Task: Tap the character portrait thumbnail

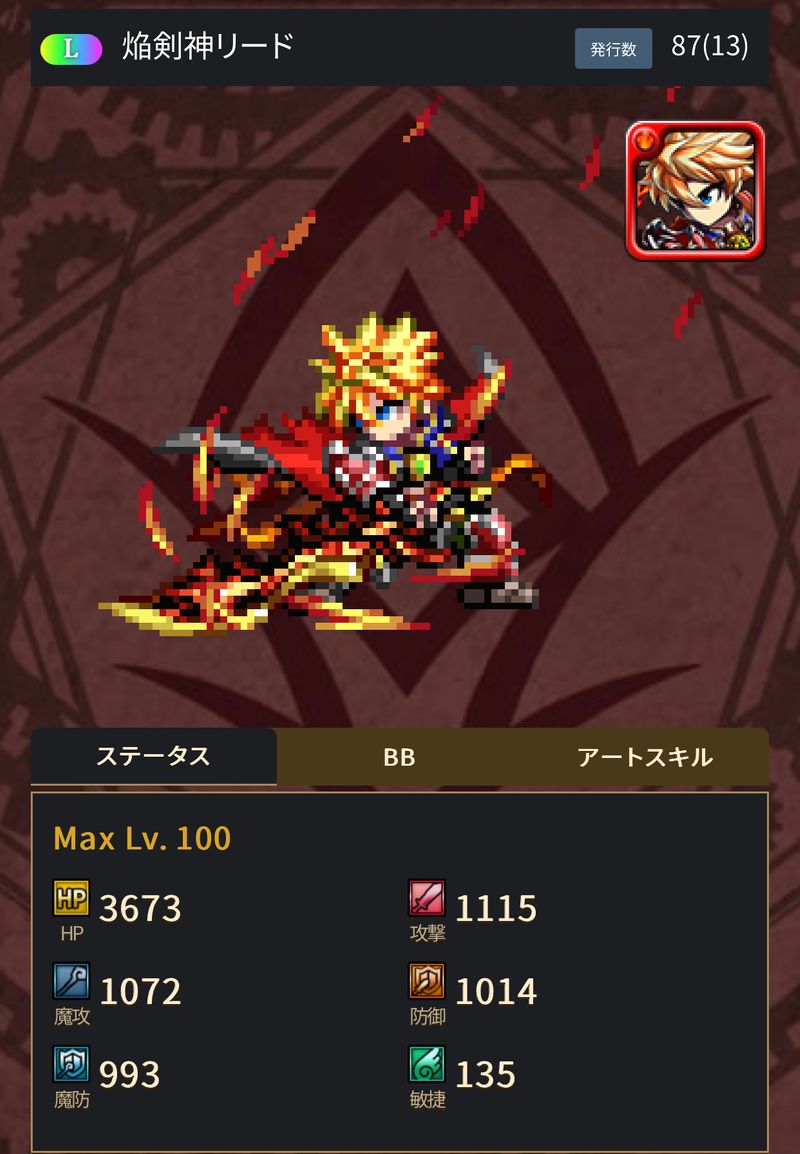Action: click(695, 190)
